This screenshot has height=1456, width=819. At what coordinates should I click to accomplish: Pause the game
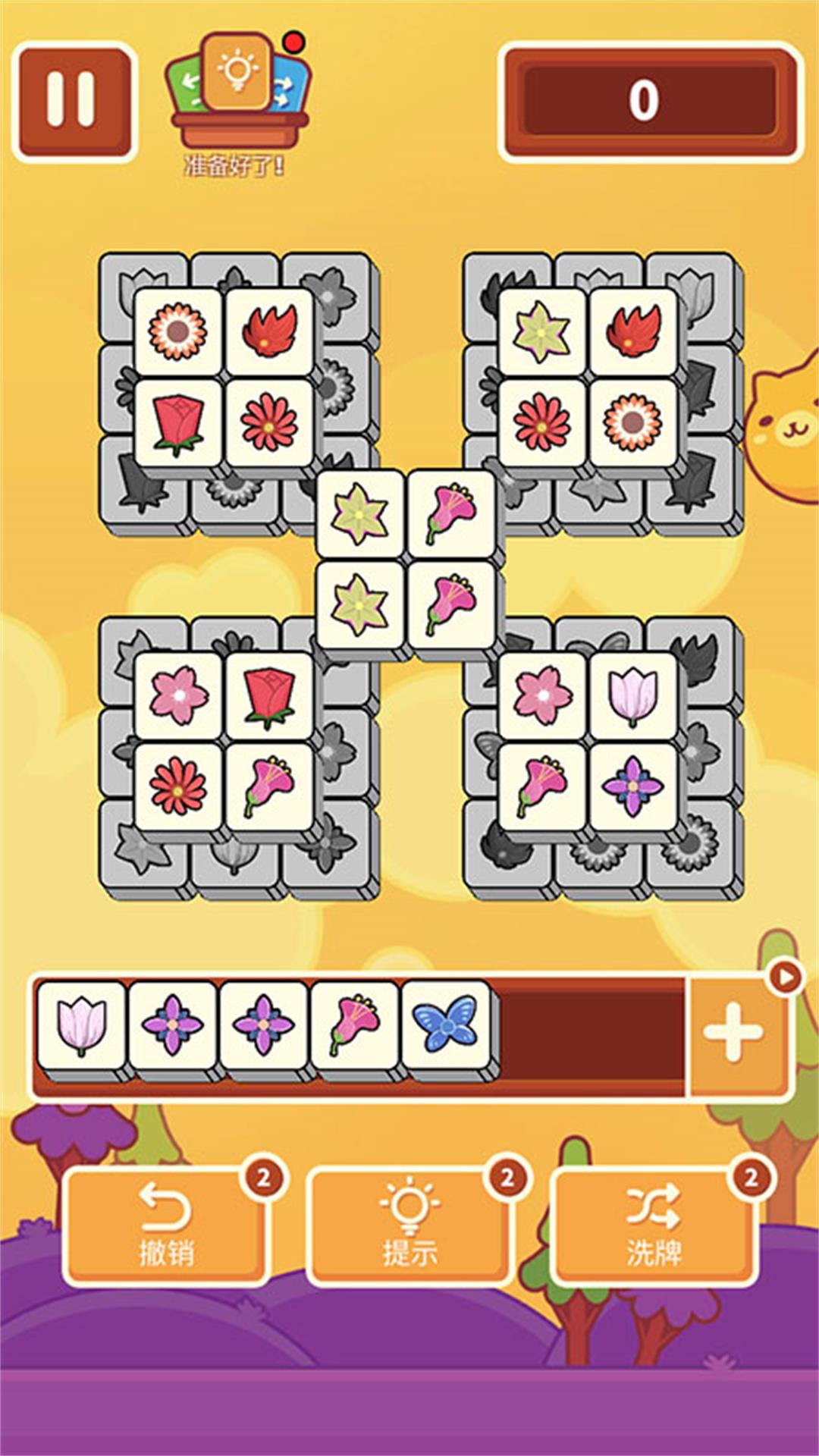click(x=74, y=101)
